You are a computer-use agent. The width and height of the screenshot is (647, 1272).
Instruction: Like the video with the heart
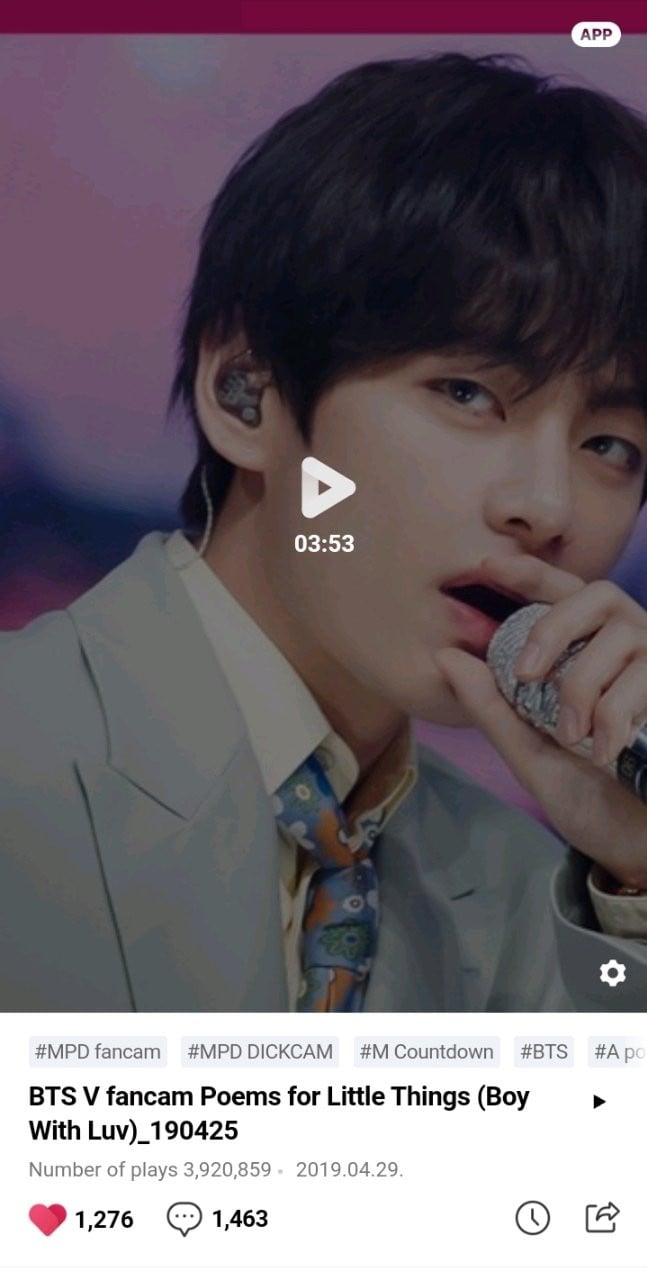click(x=47, y=1219)
